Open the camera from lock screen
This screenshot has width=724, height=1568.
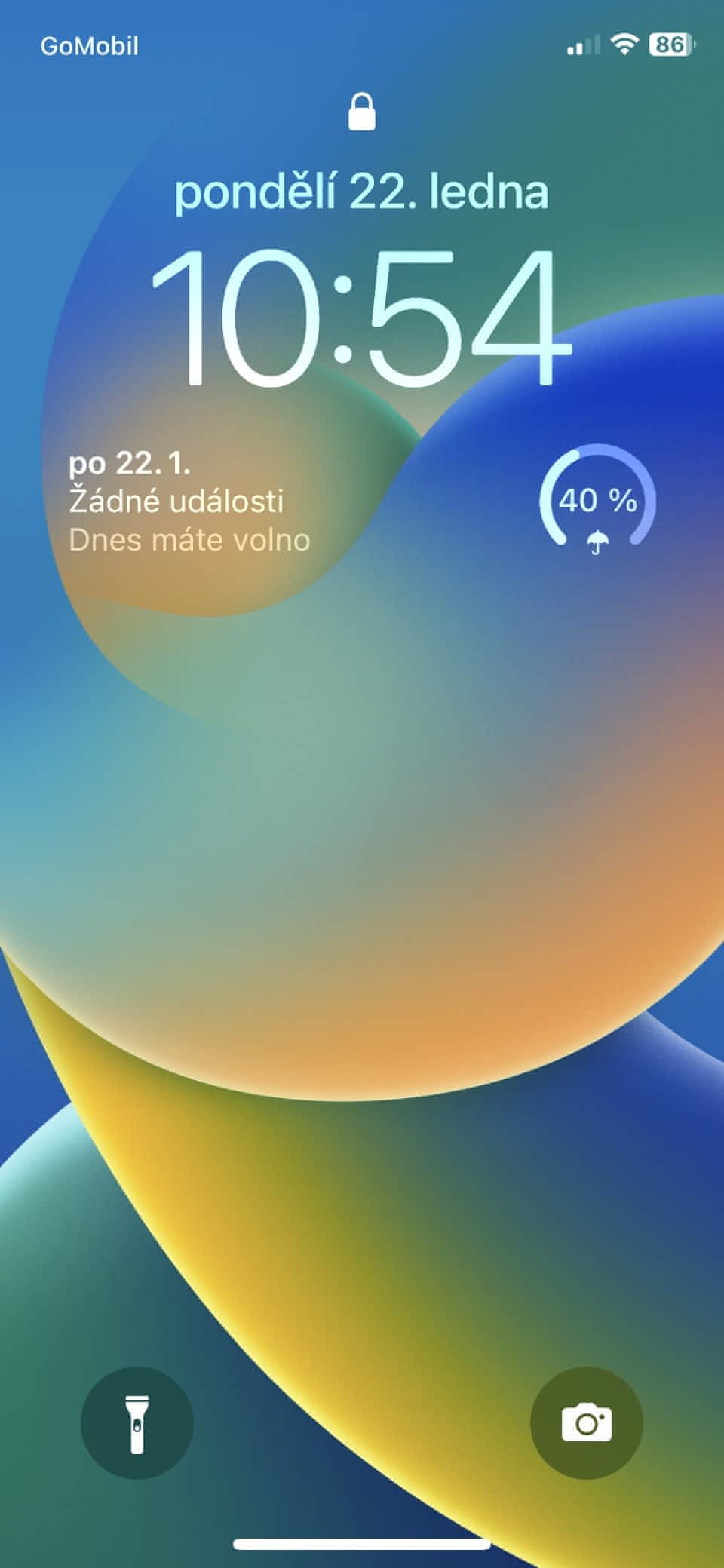(x=586, y=1422)
